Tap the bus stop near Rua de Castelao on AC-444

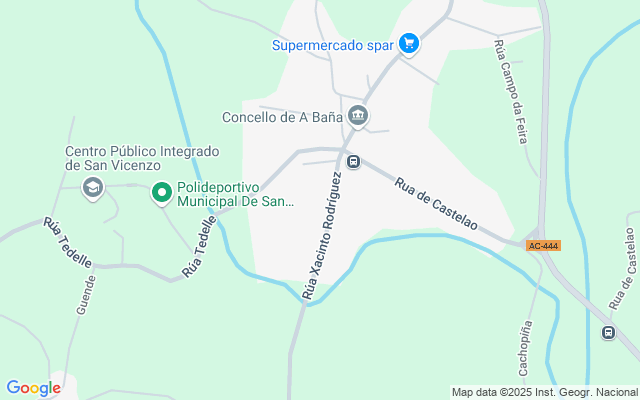click(608, 332)
